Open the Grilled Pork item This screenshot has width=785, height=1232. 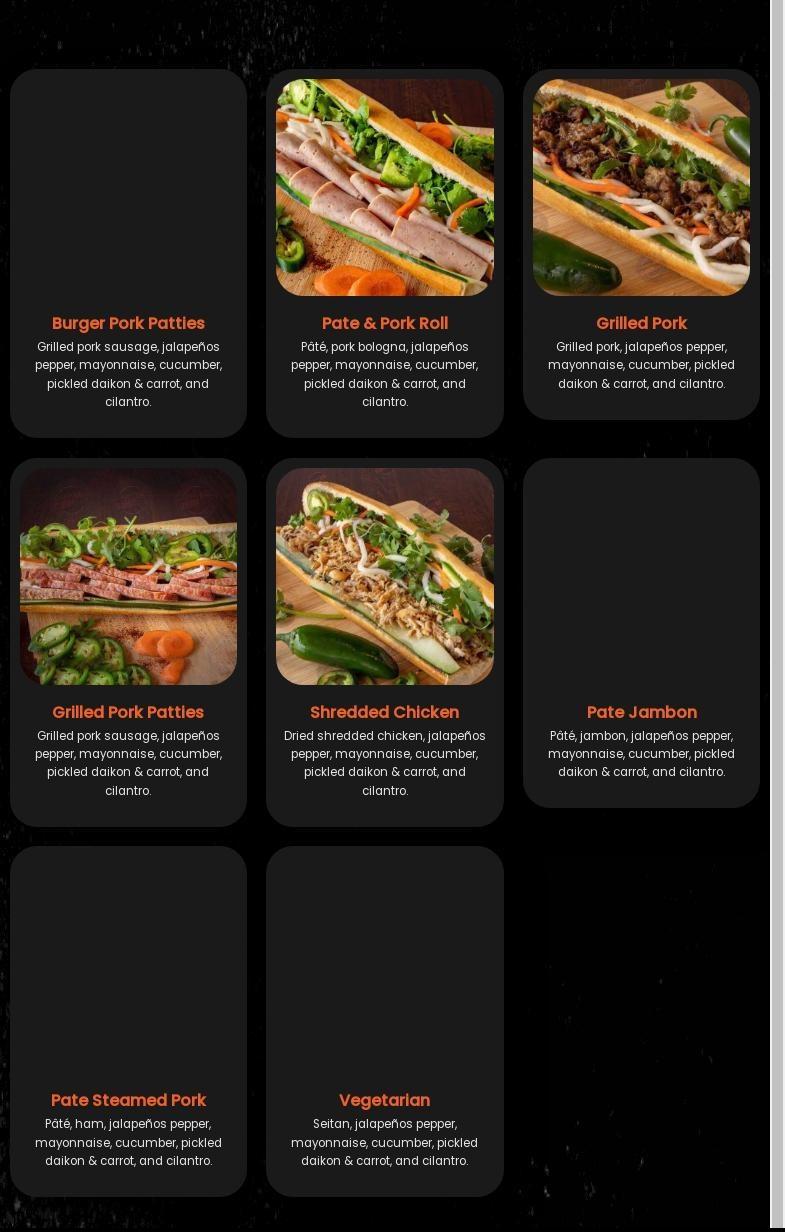pyautogui.click(x=641, y=244)
